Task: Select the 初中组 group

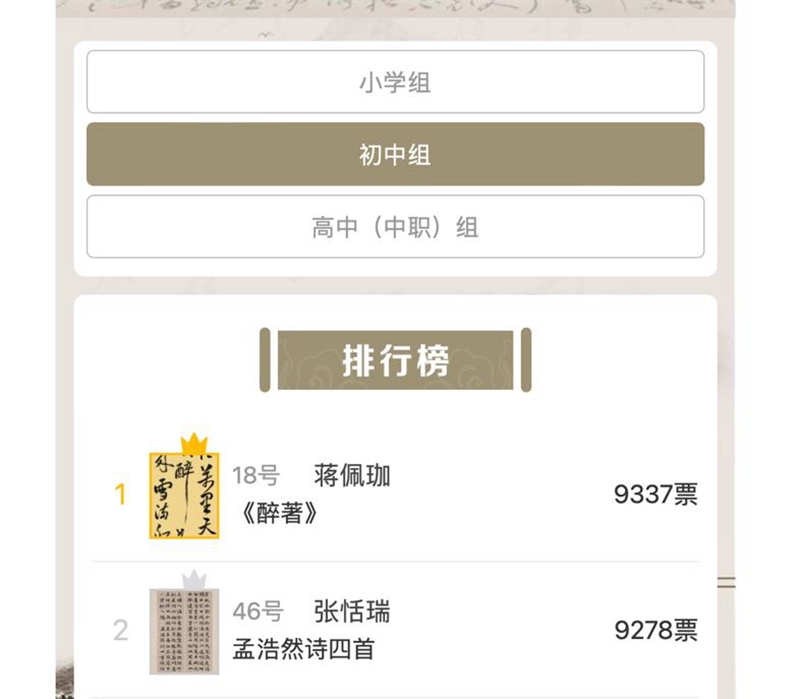Action: pos(395,155)
